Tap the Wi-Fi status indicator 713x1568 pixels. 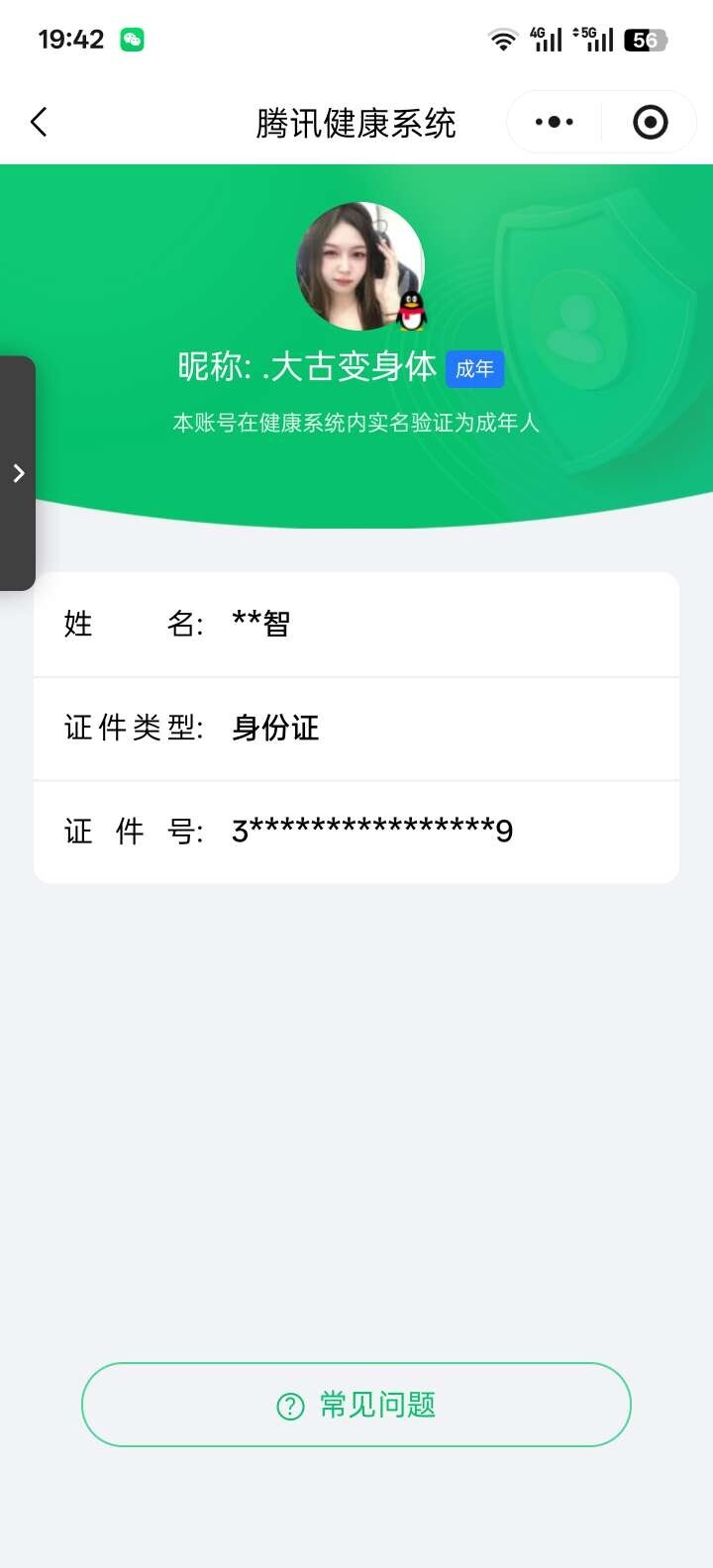[503, 38]
